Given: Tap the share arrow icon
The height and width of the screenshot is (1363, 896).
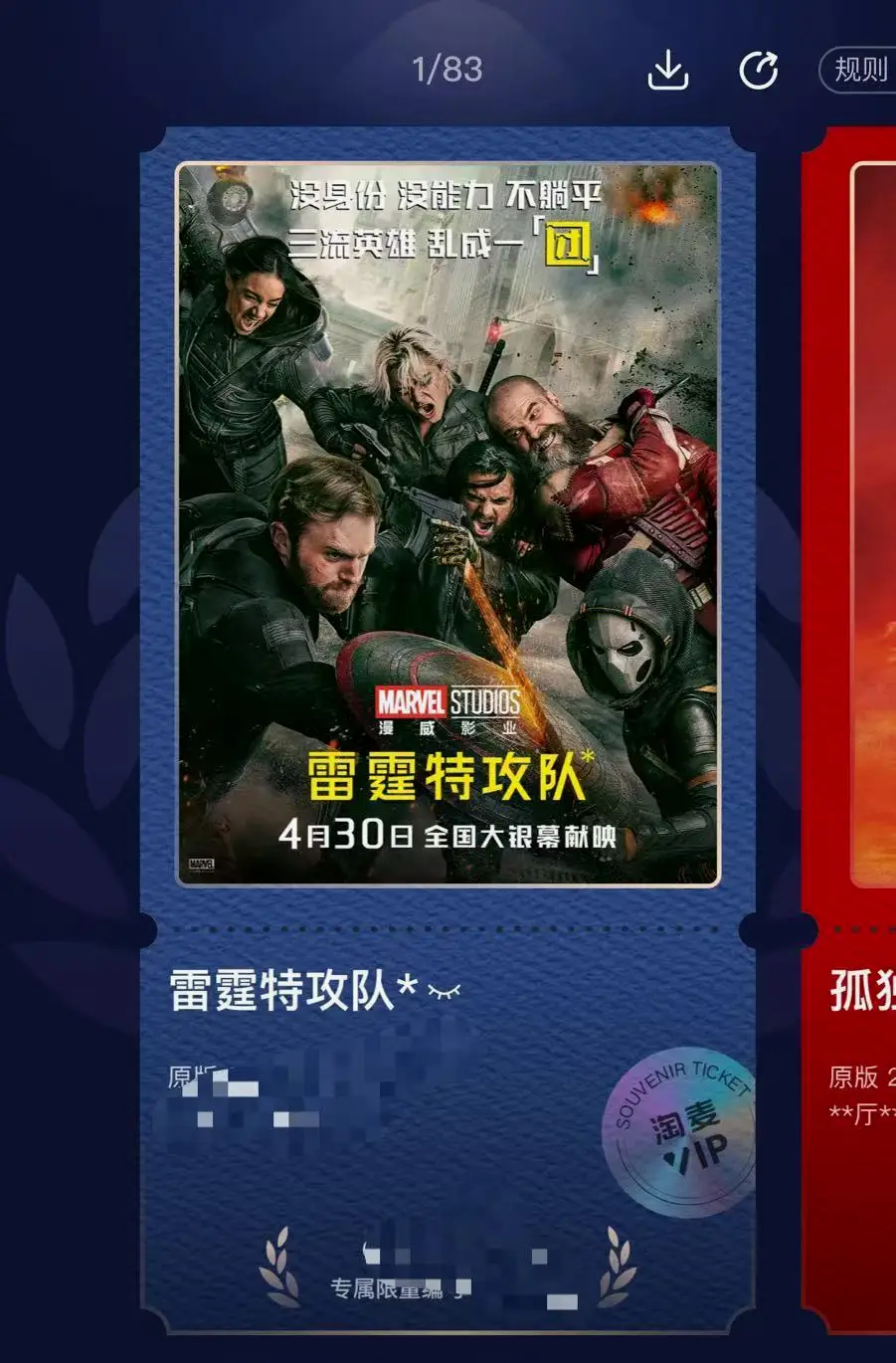Looking at the screenshot, I should click(x=759, y=71).
